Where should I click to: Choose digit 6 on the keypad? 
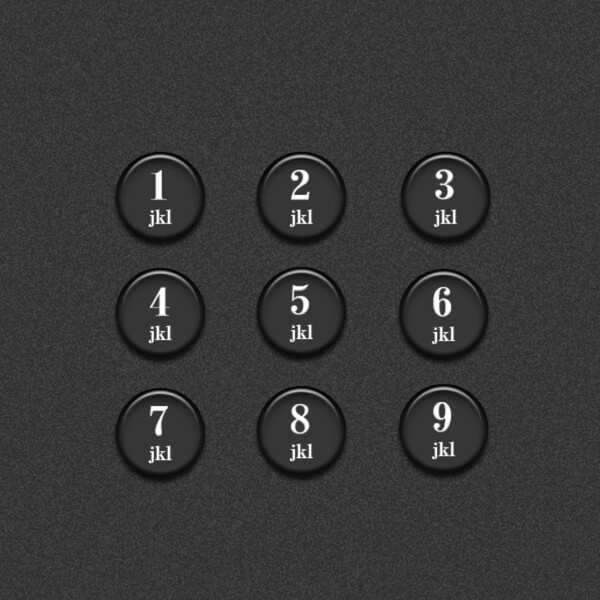[x=444, y=313]
